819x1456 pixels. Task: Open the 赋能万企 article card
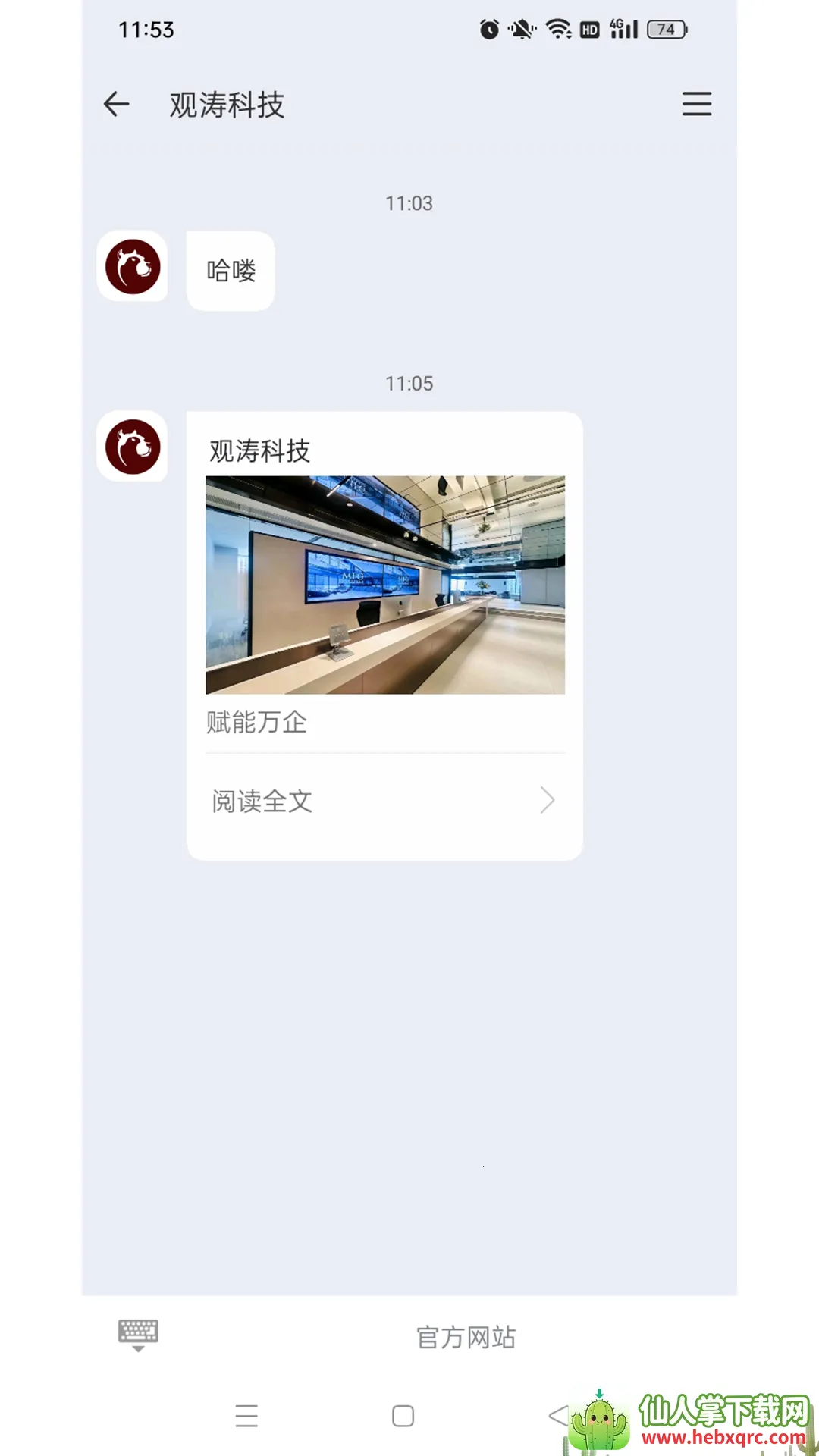(384, 584)
